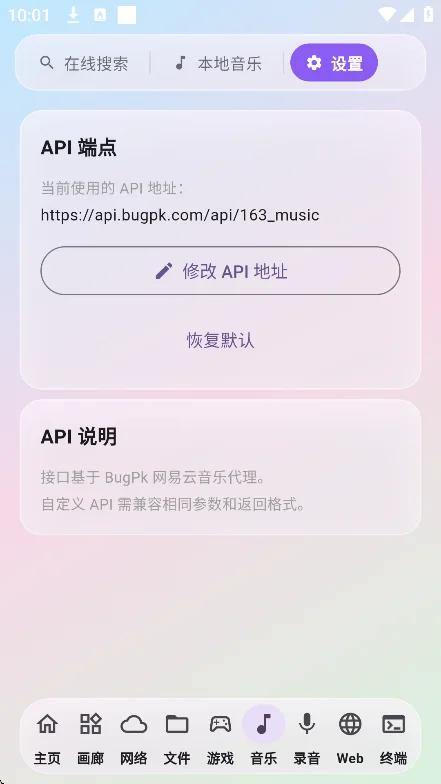Select the 音乐 tab
Image resolution: width=441 pixels, height=784 pixels.
coord(264,738)
